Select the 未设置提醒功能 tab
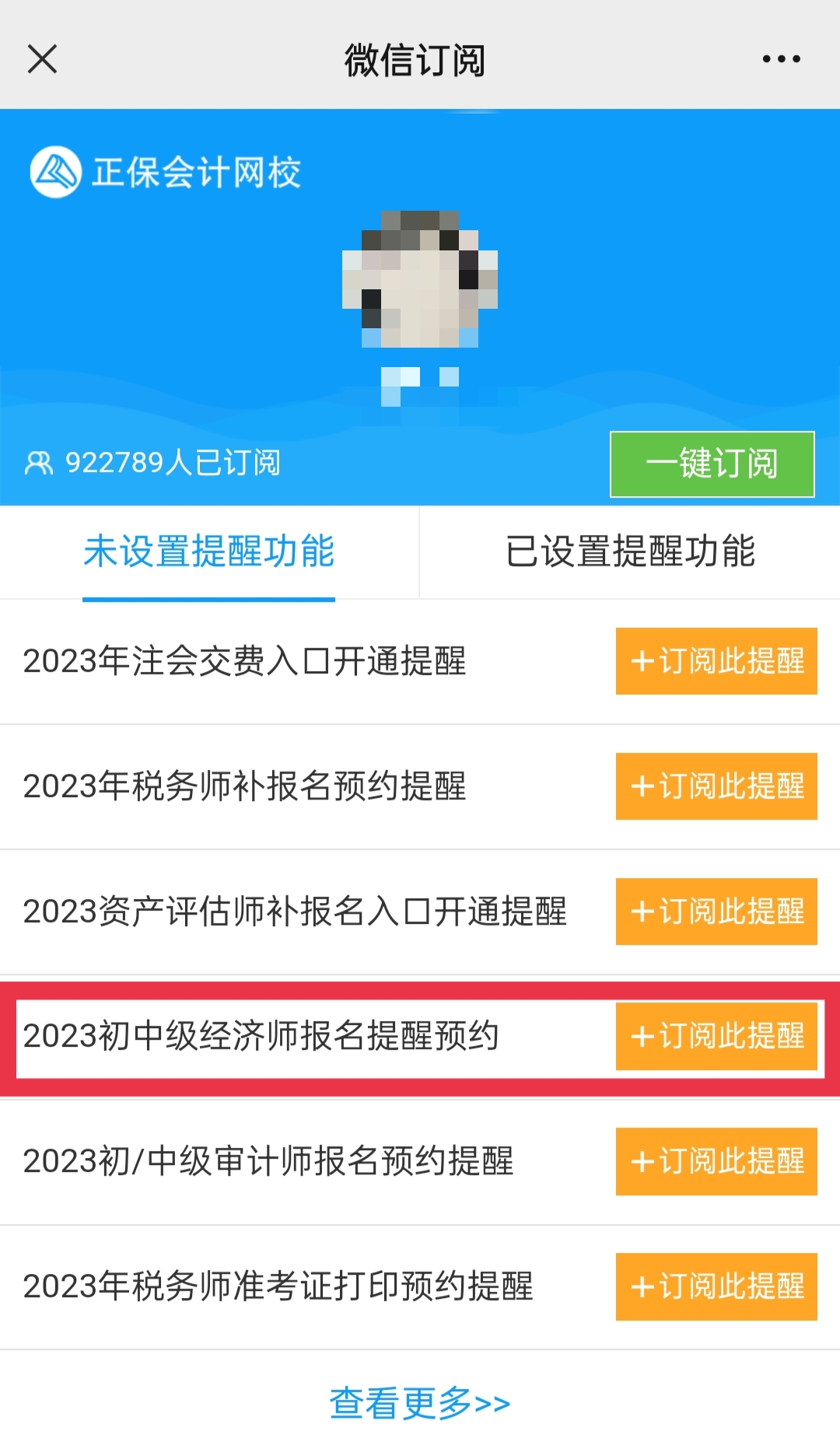Screen dimensions: 840x1438 click(x=209, y=551)
